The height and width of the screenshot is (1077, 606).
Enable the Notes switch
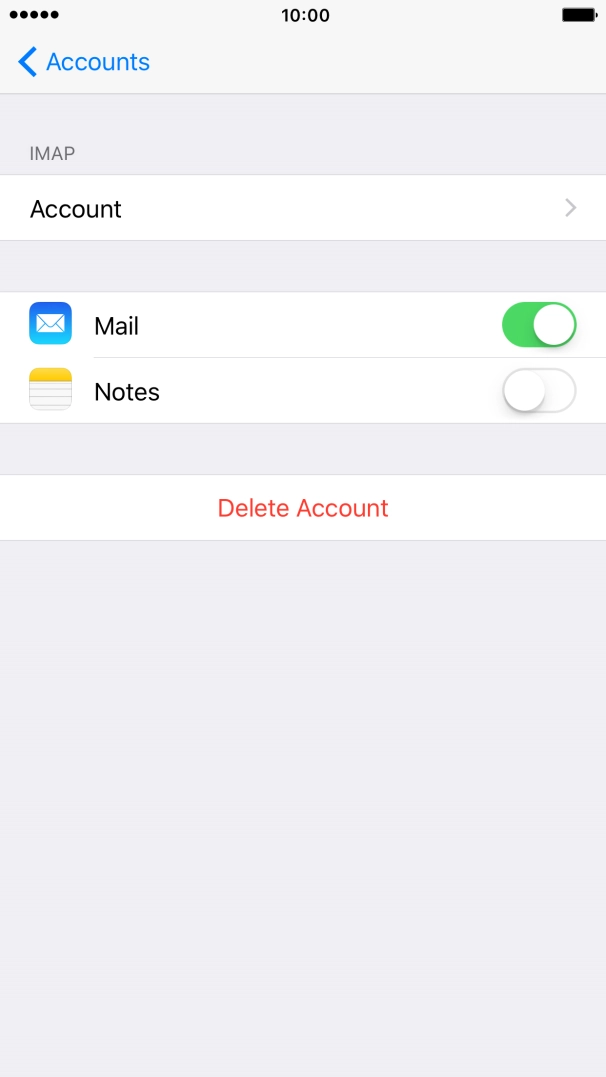point(539,391)
